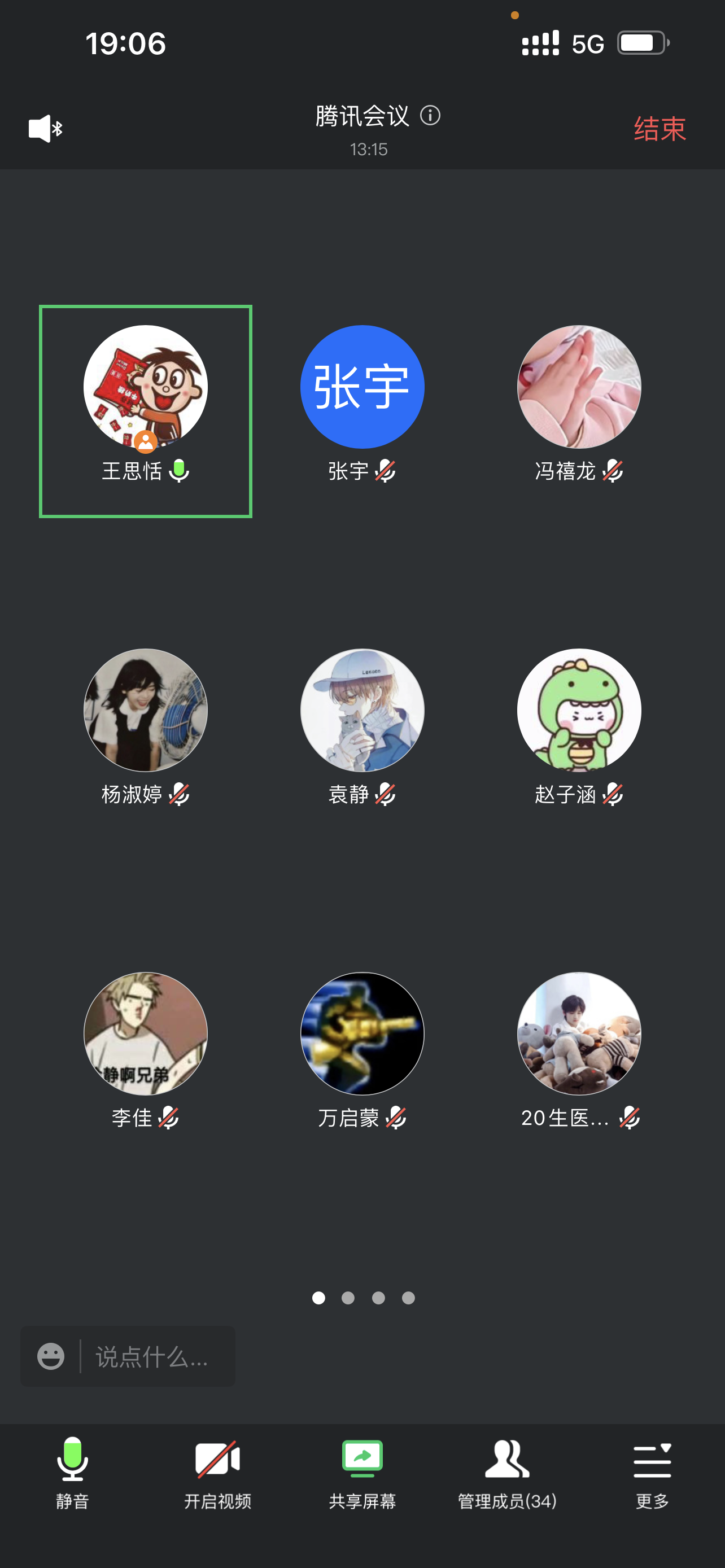The image size is (725, 1568).
Task: Tap the page indicator dots
Action: pyautogui.click(x=363, y=1298)
